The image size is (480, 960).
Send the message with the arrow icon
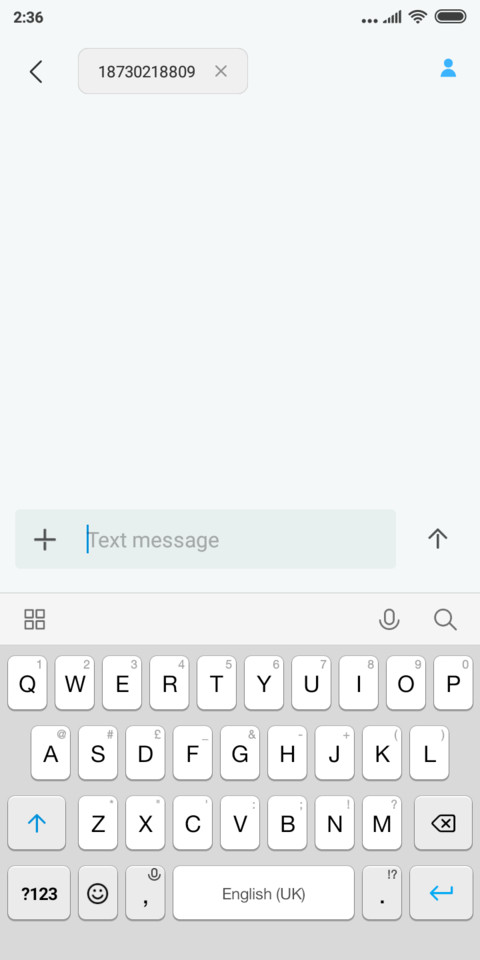click(437, 539)
